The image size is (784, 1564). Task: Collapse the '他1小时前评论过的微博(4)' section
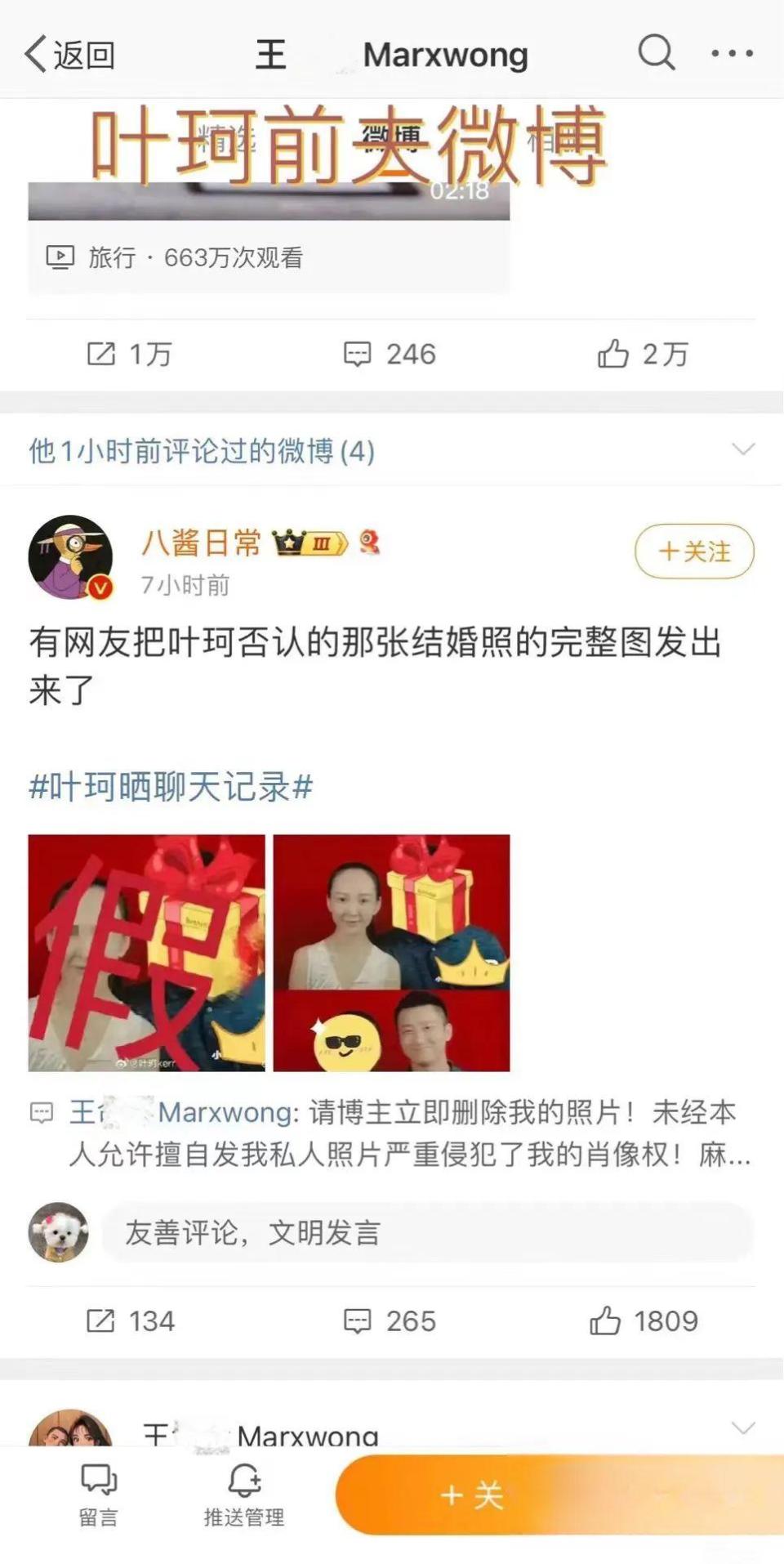coord(742,449)
